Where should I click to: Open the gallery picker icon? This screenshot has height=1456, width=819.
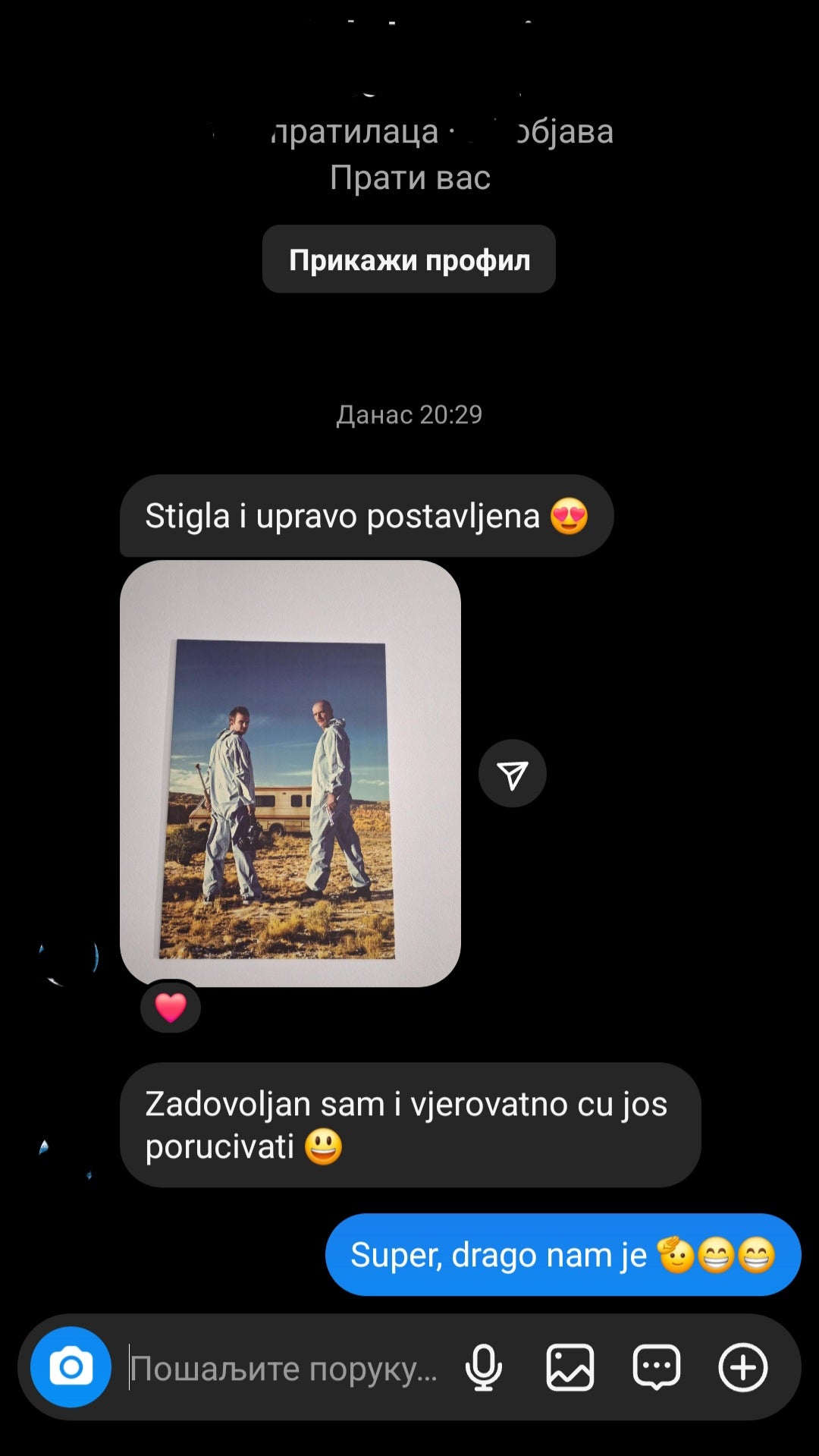coord(570,1368)
